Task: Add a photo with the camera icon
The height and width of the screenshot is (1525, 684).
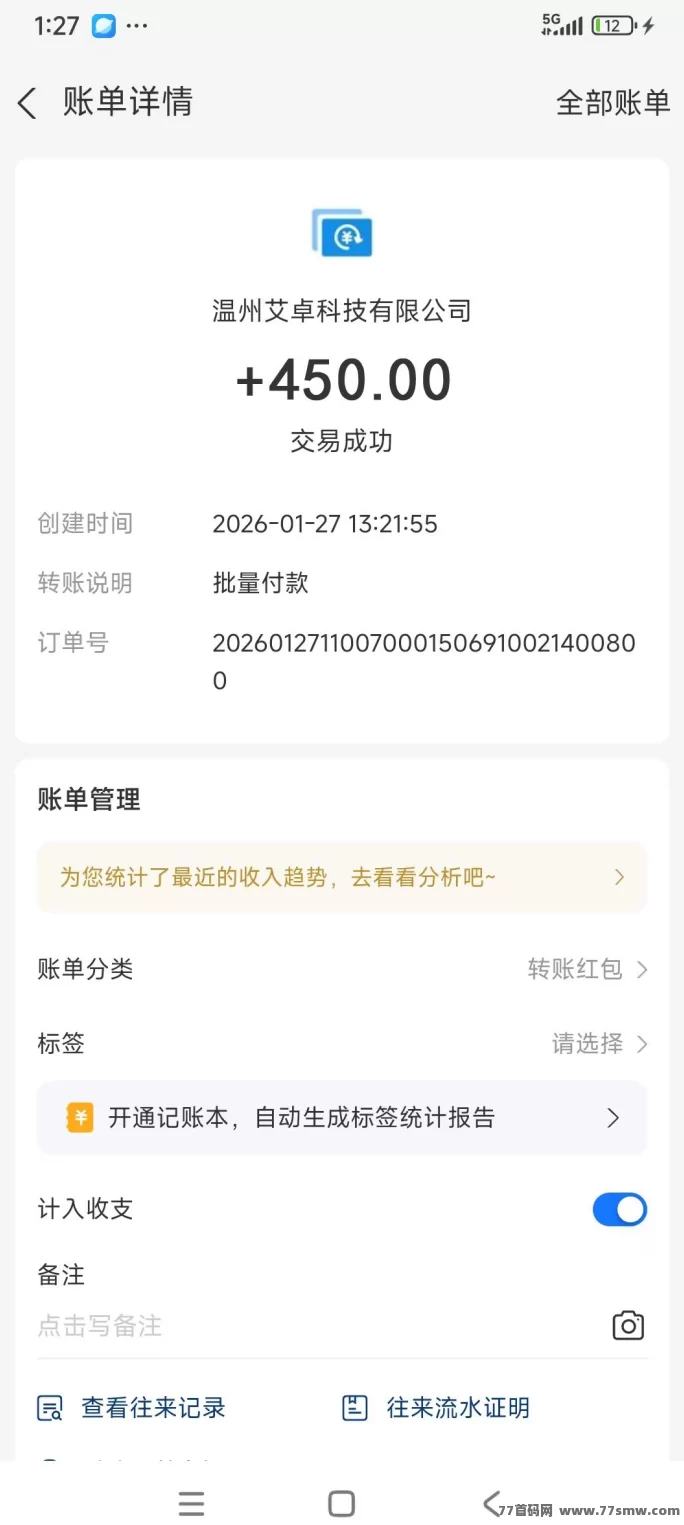Action: coord(628,1326)
